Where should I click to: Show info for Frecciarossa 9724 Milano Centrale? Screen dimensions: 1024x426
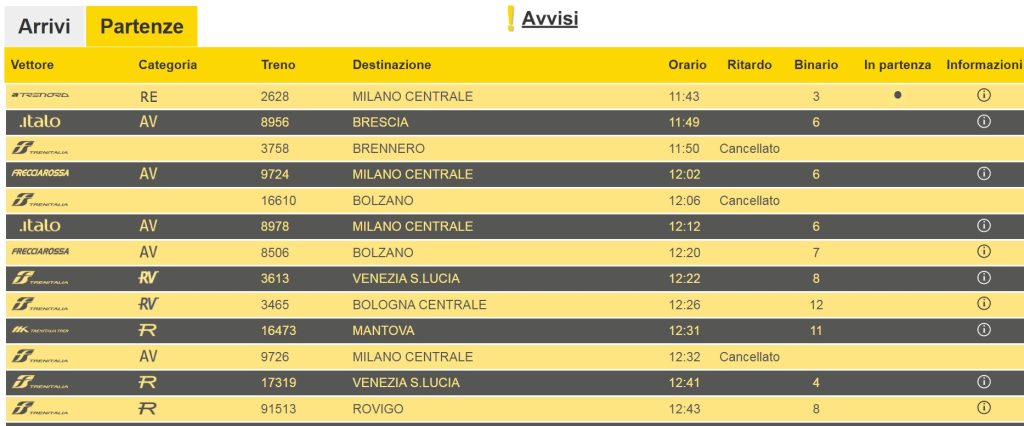click(x=983, y=174)
